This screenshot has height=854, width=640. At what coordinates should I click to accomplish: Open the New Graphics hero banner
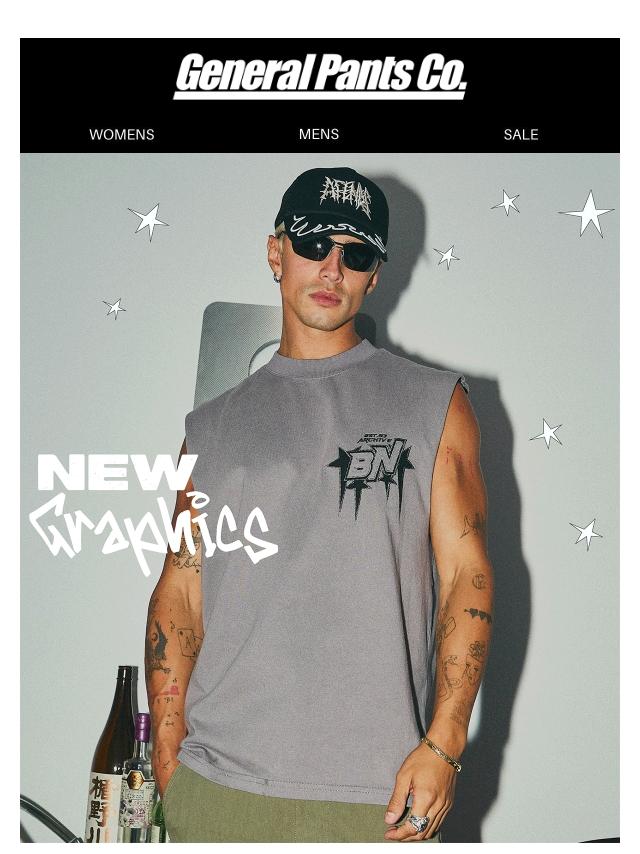tap(320, 498)
